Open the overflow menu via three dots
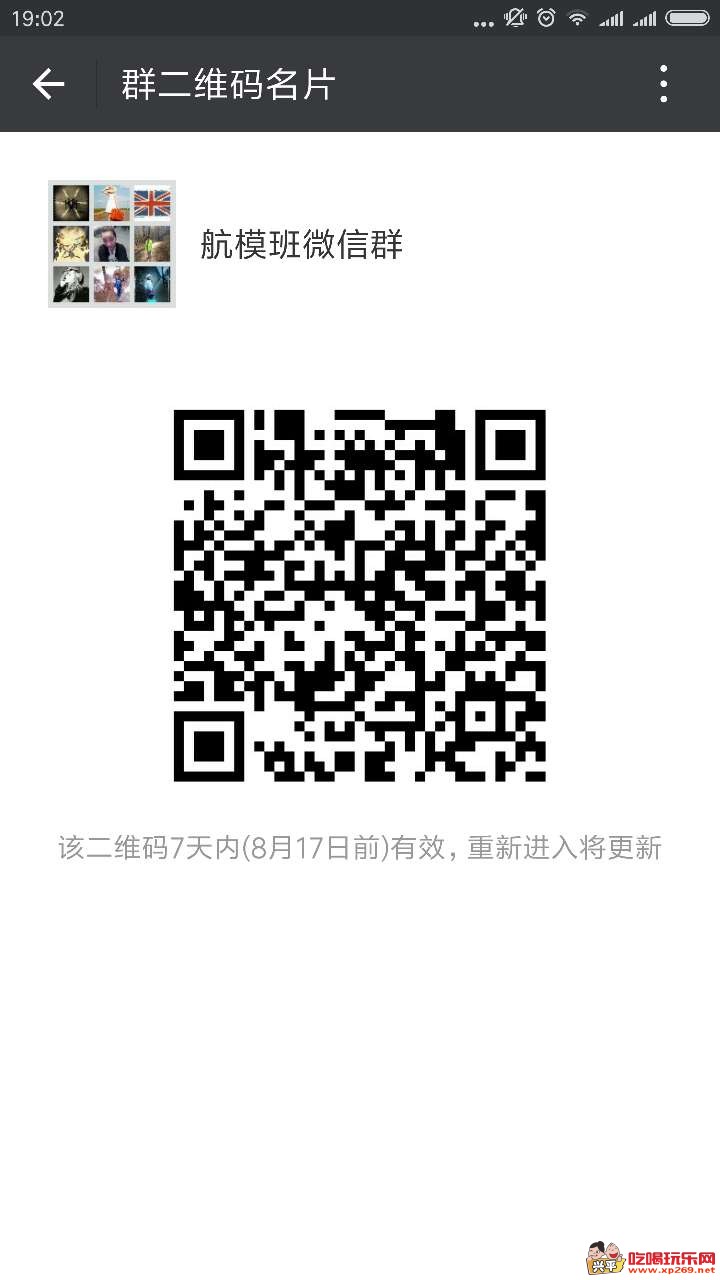This screenshot has width=720, height=1280. point(663,84)
